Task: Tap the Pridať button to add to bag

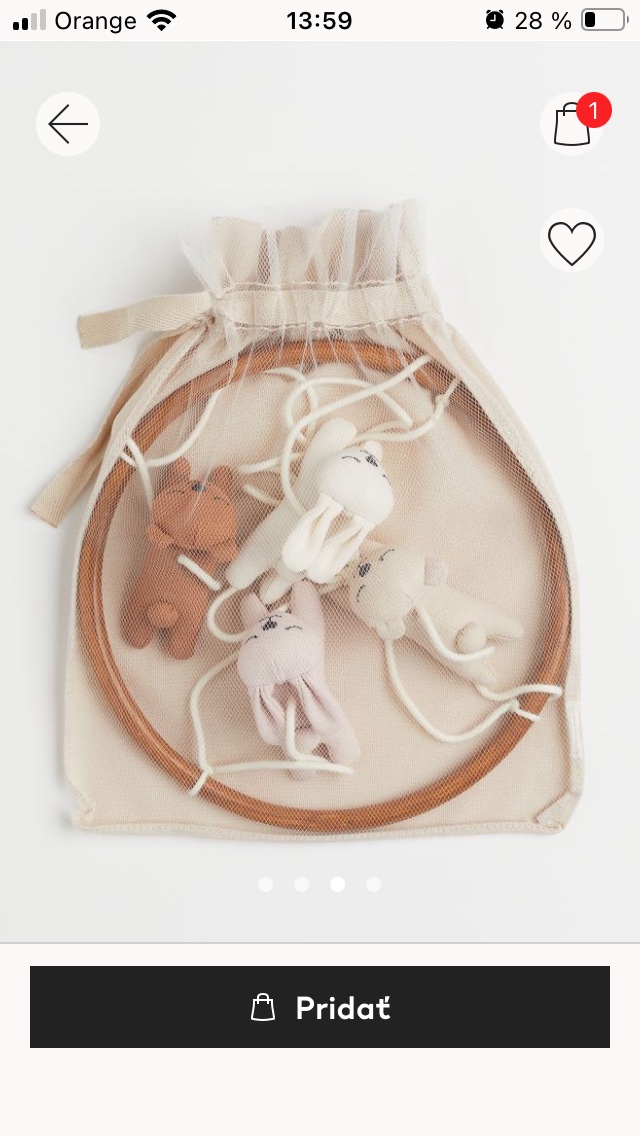Action: coord(320,1007)
